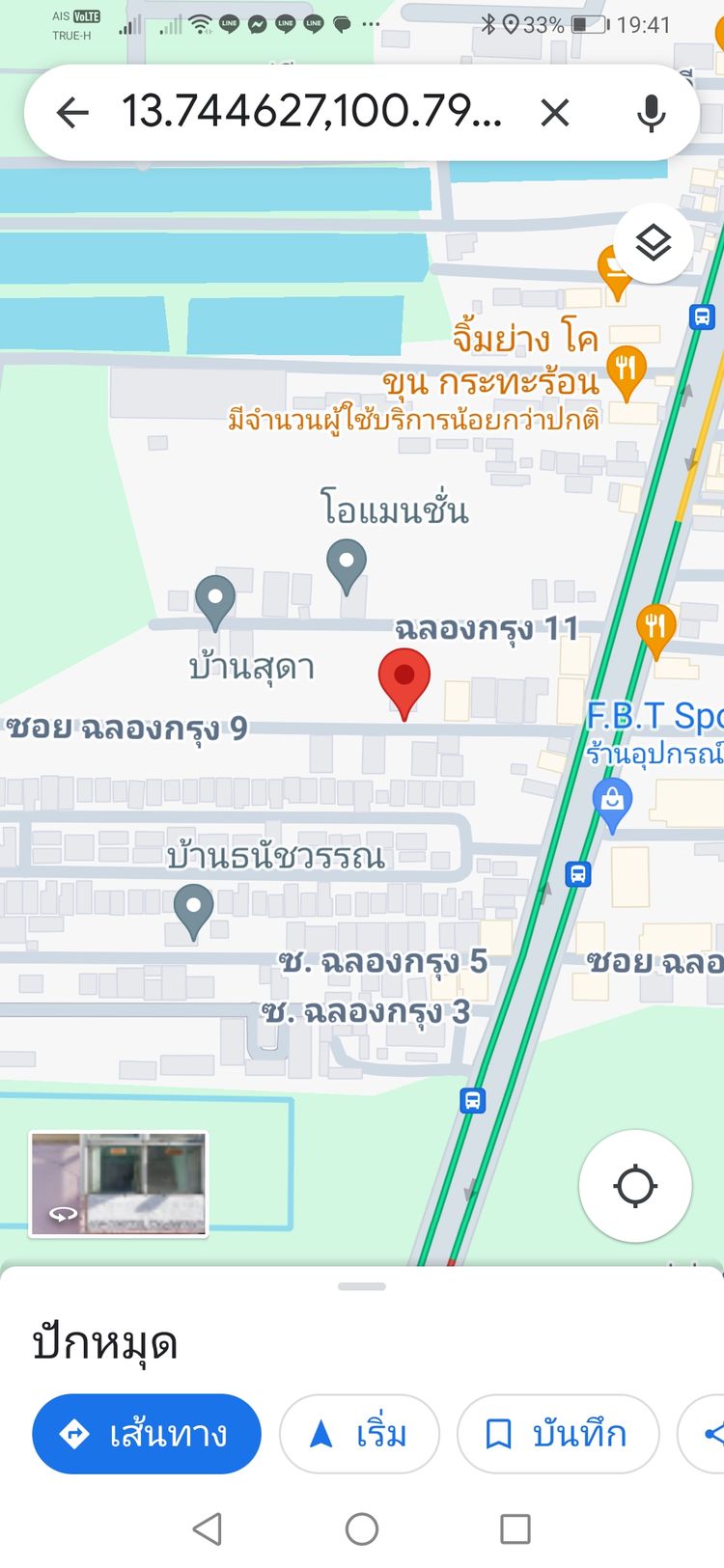Start voice search with the microphone
Viewport: 724px width, 1568px height.
point(652,113)
